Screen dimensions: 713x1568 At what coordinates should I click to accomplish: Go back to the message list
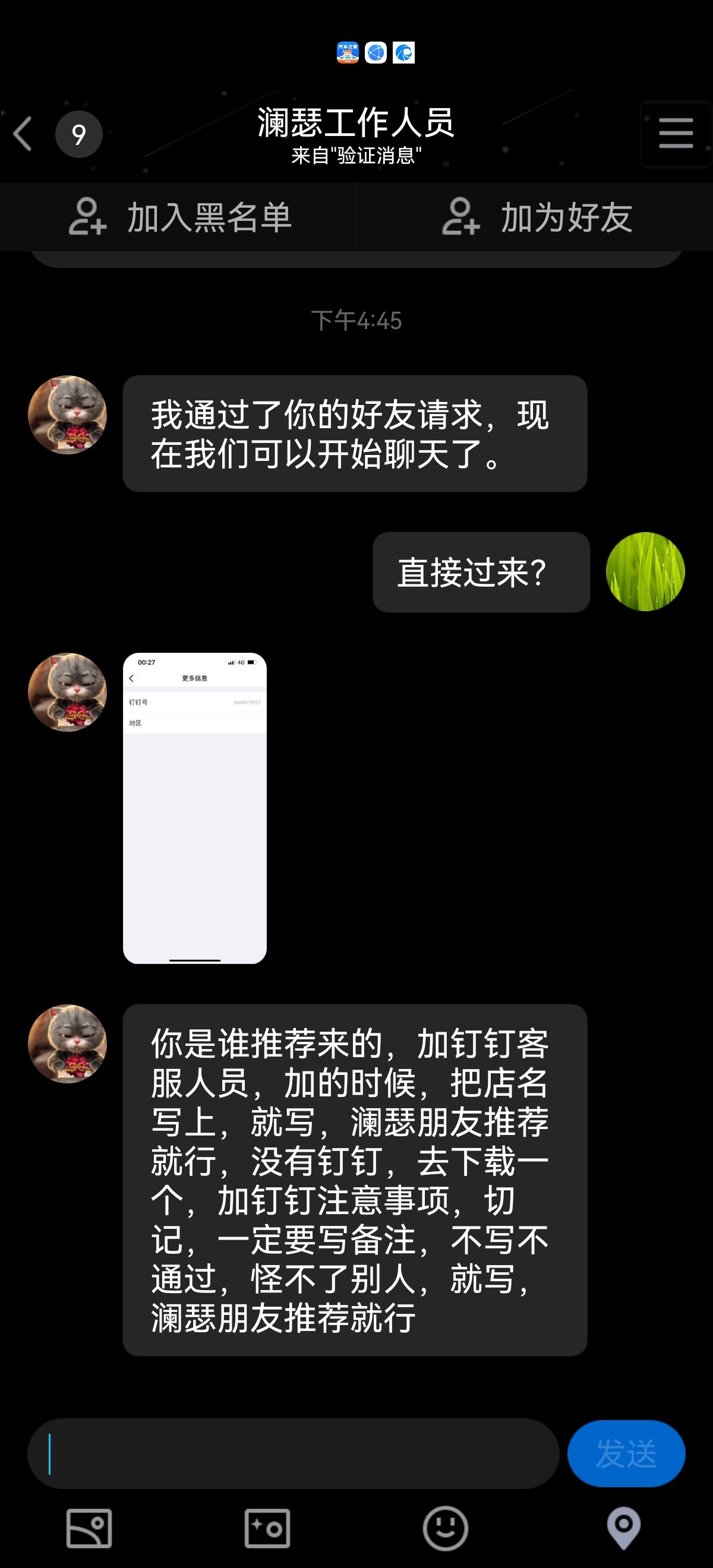[x=23, y=134]
